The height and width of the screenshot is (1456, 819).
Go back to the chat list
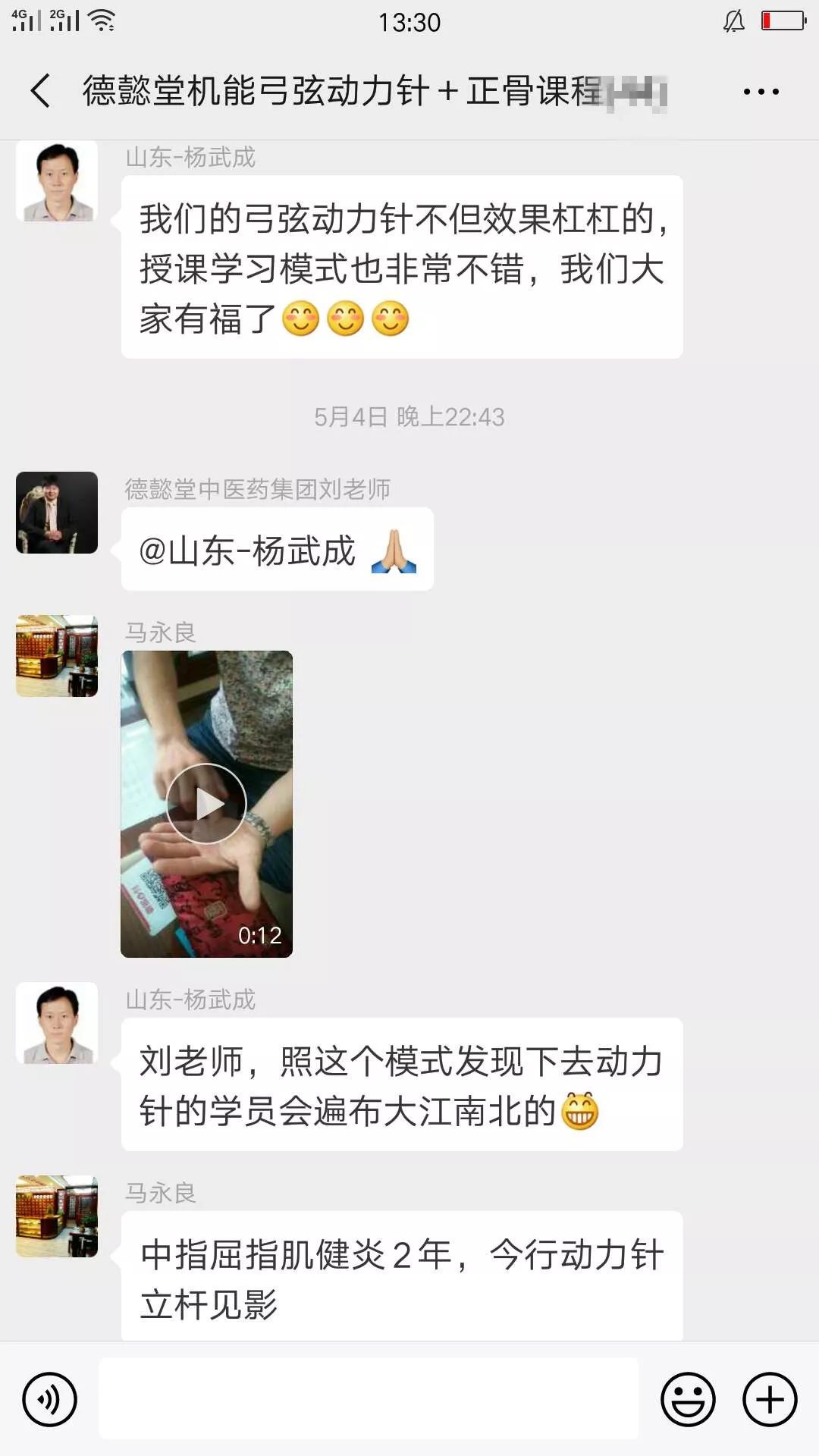[x=41, y=91]
